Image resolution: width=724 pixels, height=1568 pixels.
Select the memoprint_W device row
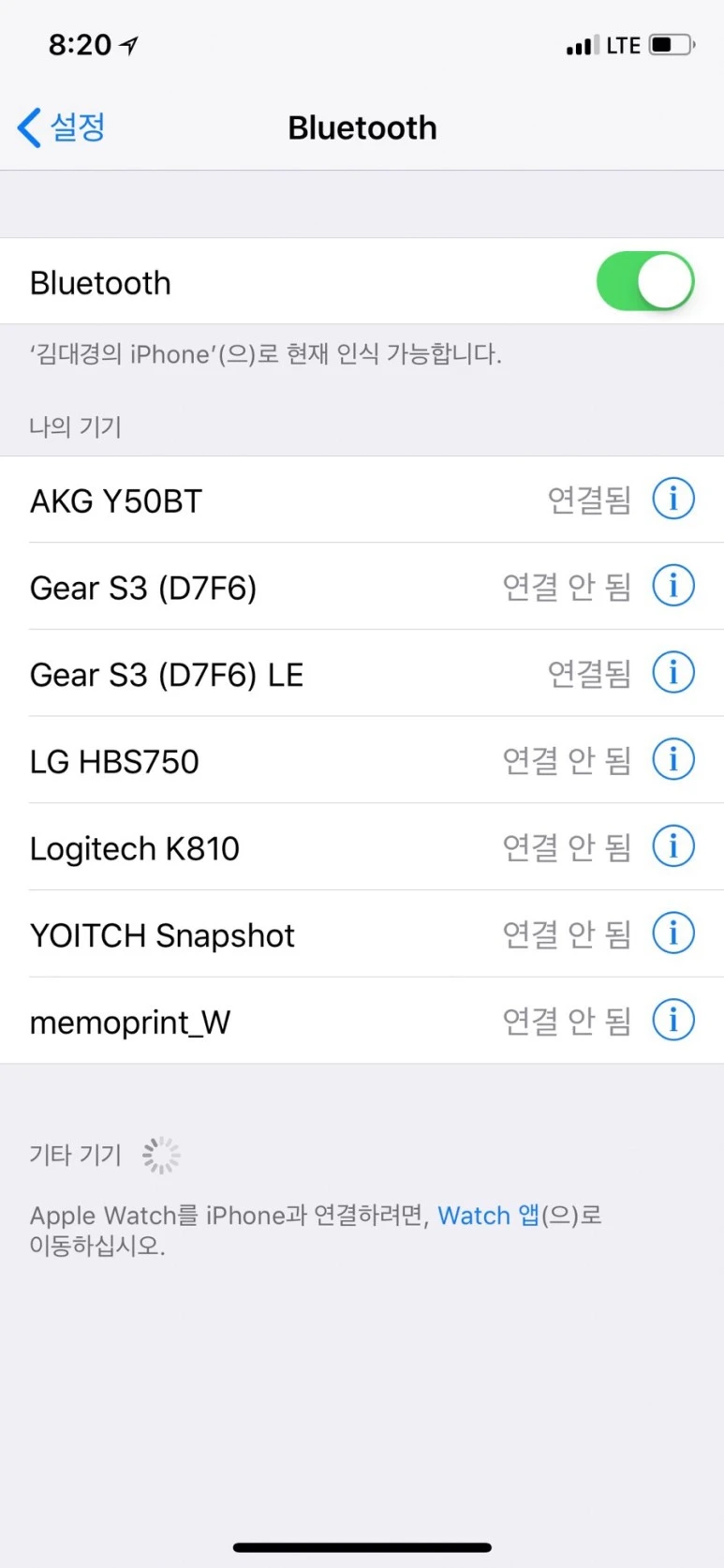(281, 1021)
